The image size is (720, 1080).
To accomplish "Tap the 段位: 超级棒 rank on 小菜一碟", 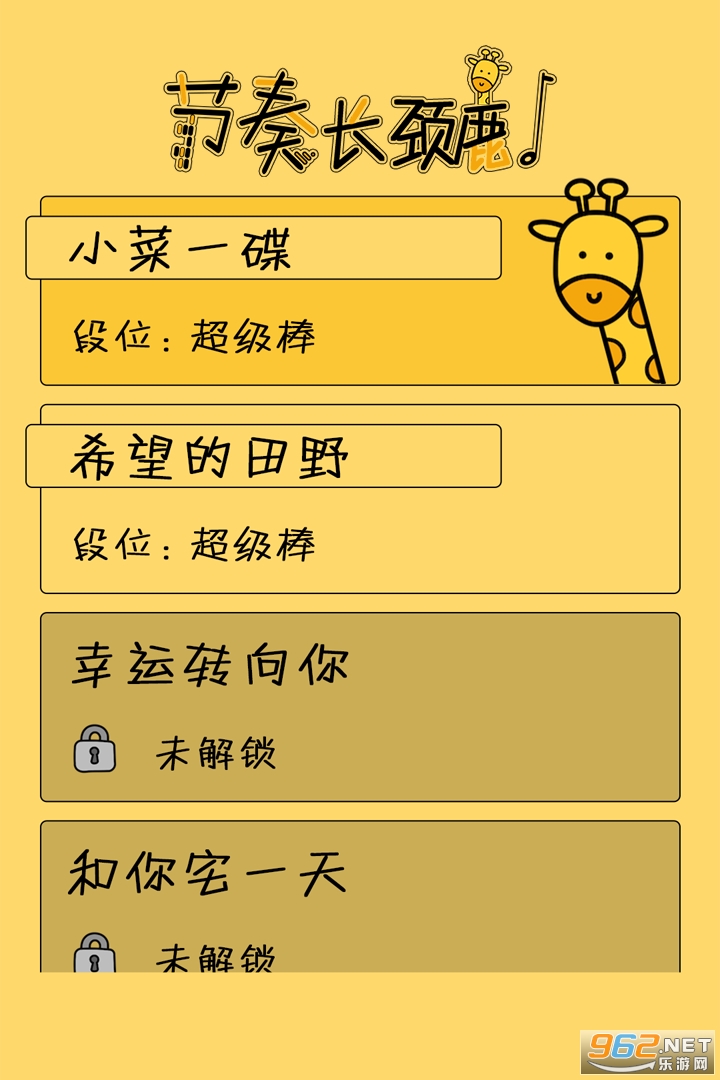I will 195,337.
